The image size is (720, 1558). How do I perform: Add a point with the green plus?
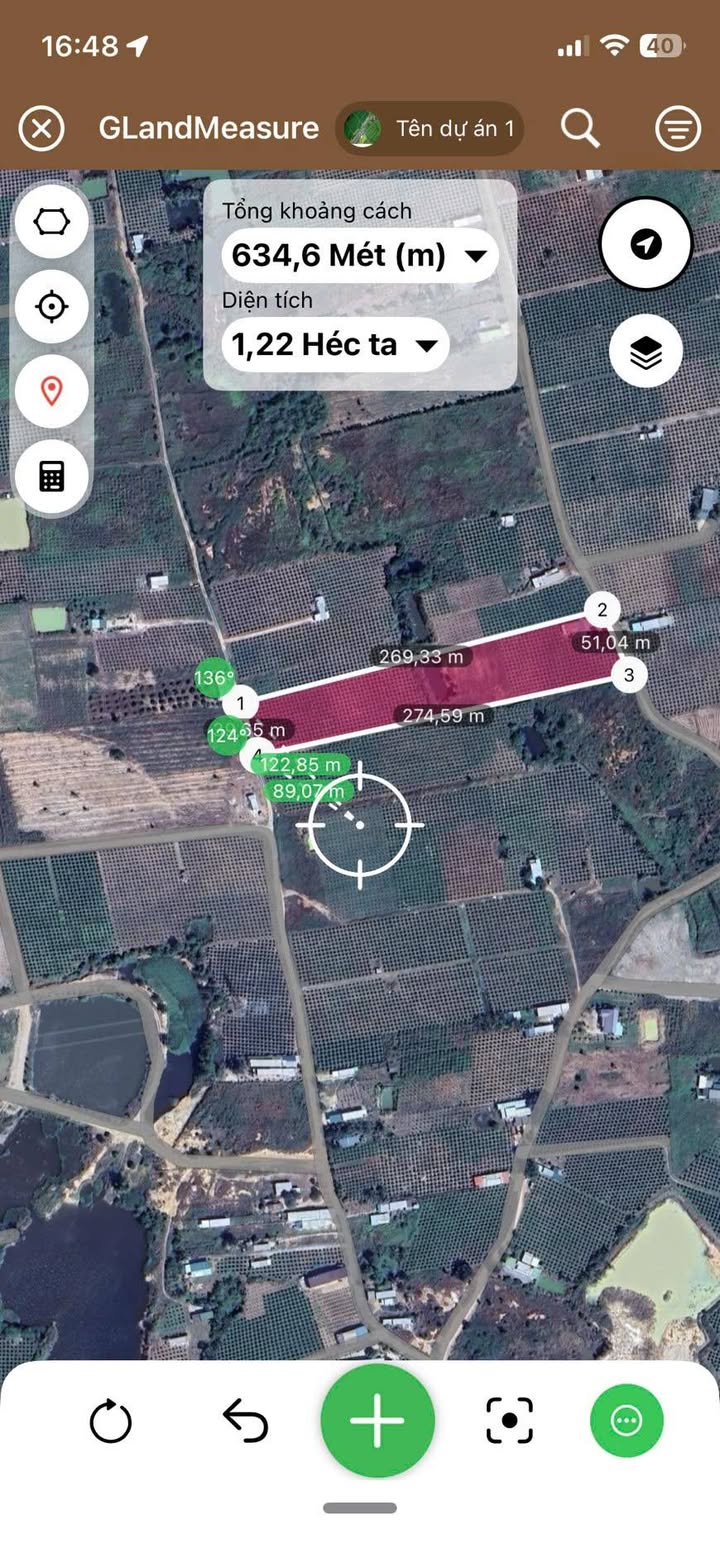377,1419
